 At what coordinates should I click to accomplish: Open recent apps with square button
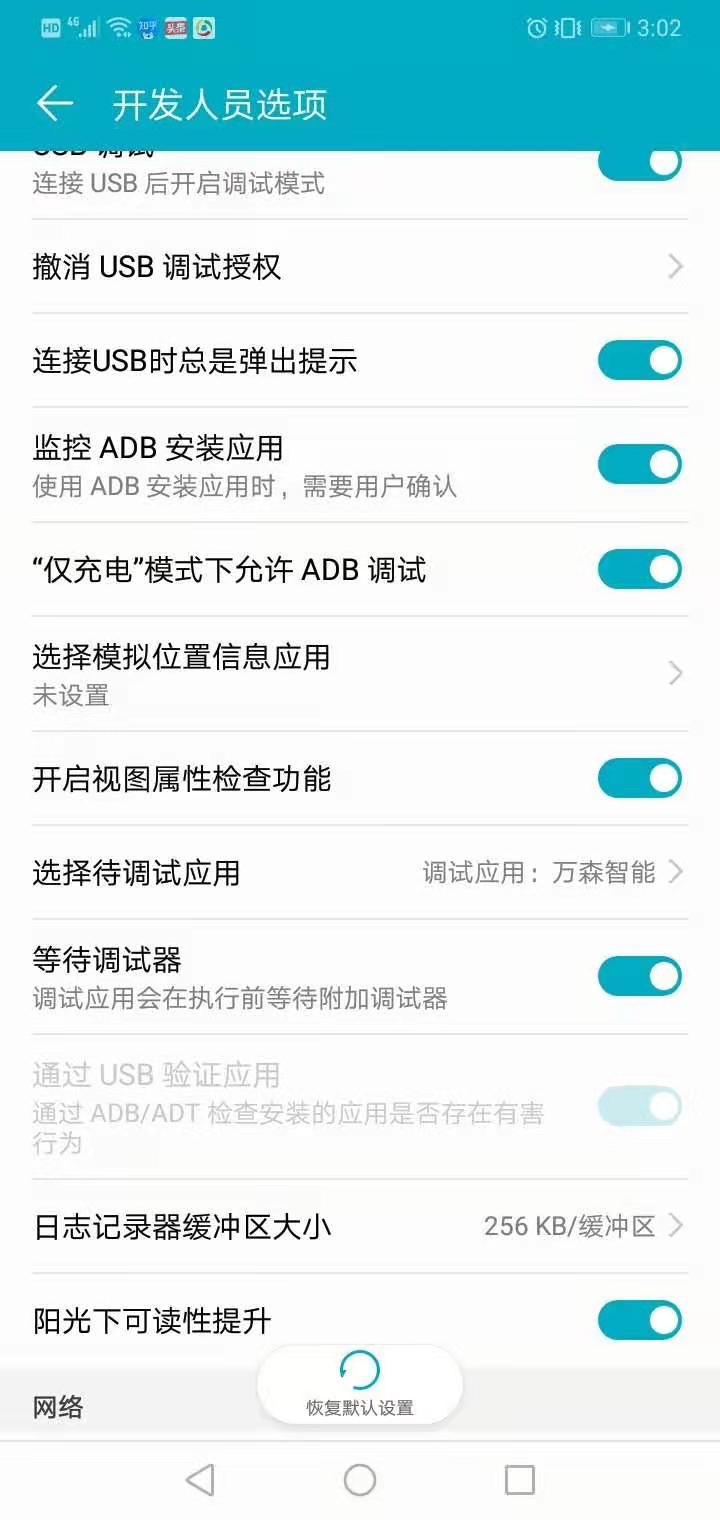click(x=520, y=1480)
